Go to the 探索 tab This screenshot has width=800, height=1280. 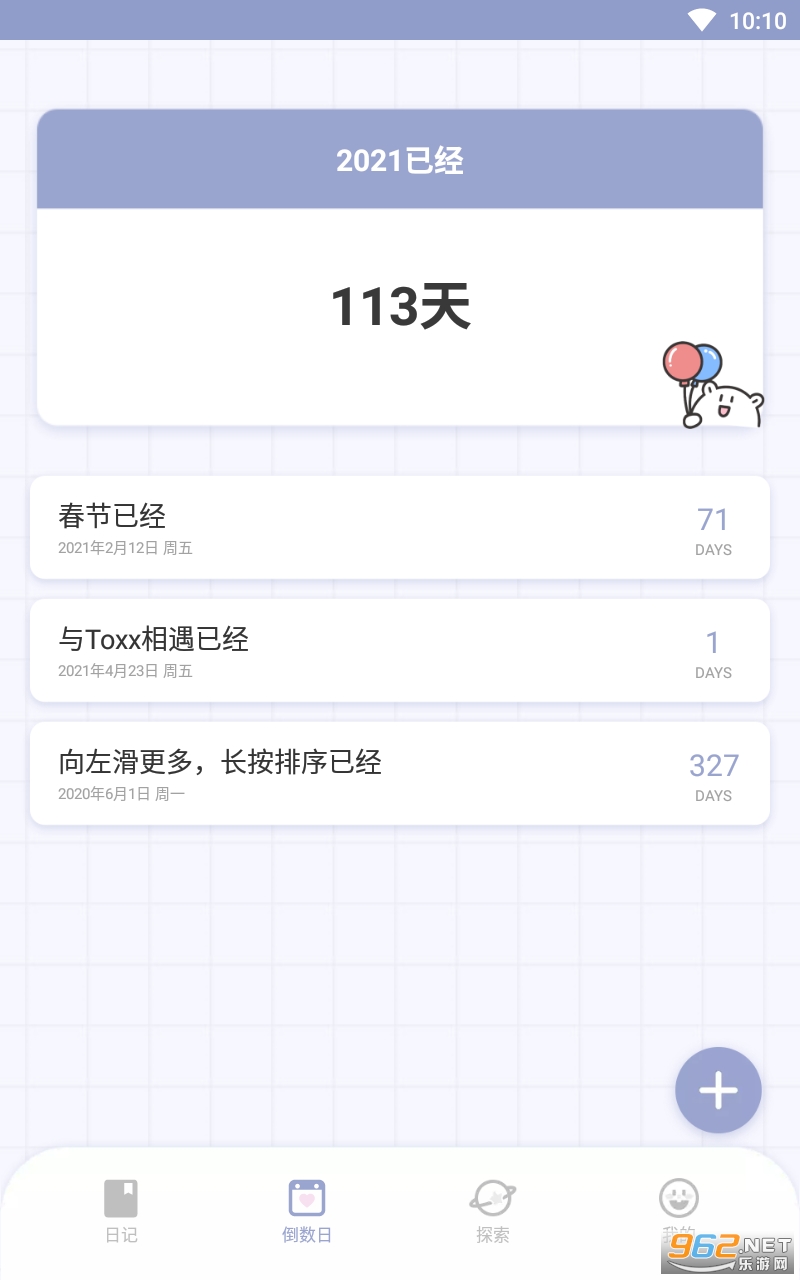pos(493,1211)
